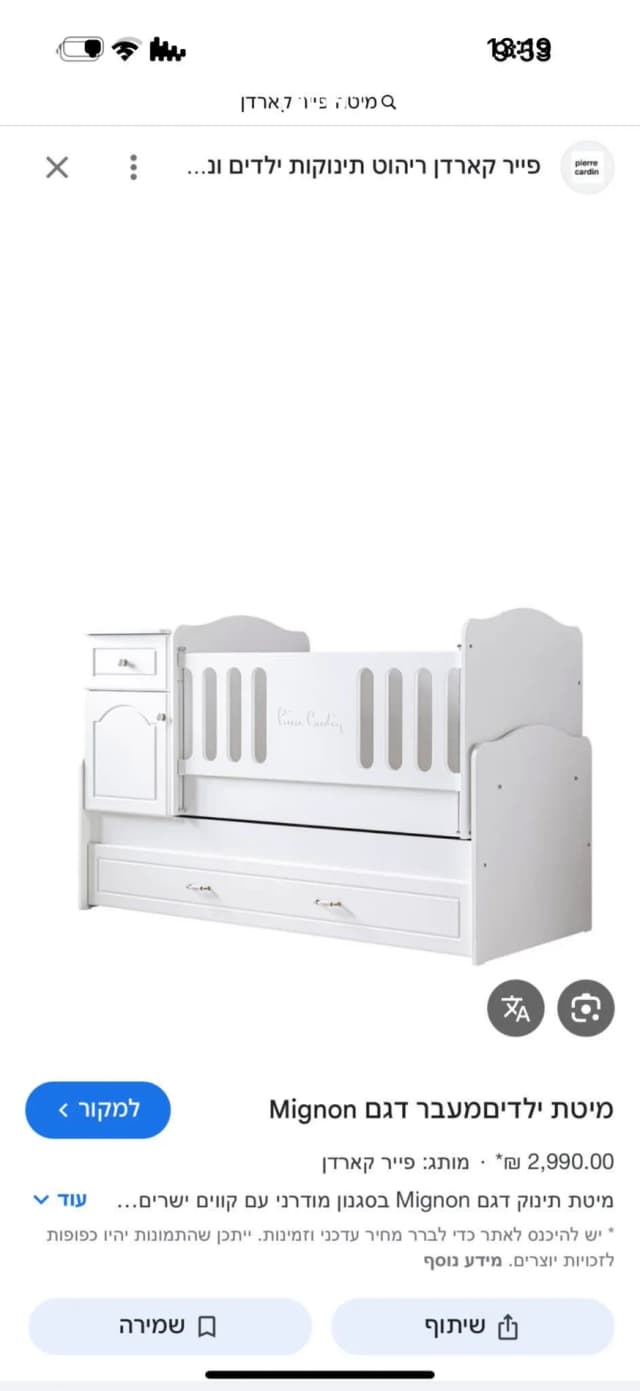Open the three-dot overflow menu
Image resolution: width=640 pixels, height=1391 pixels.
(133, 167)
